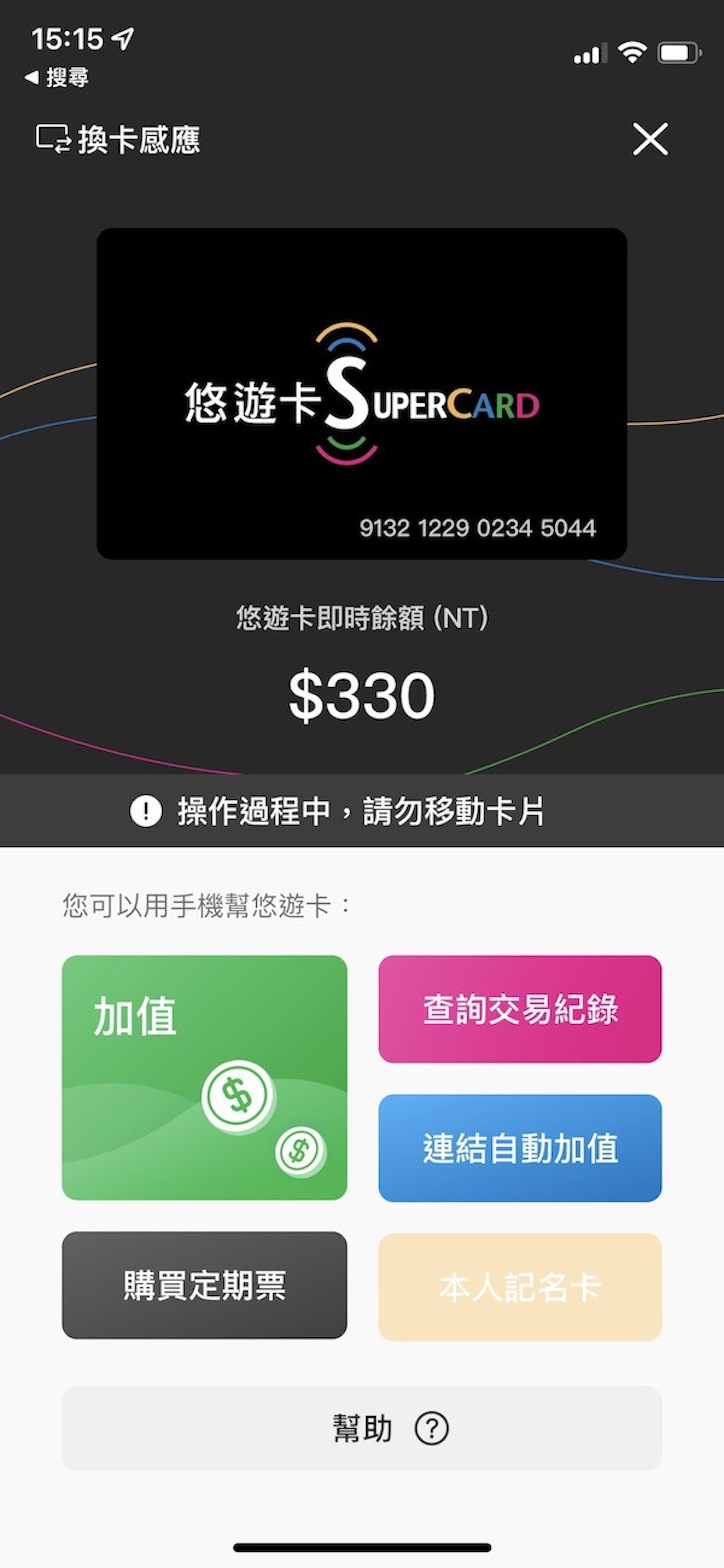The image size is (724, 1568).
Task: Open the 加值 top-up card
Action: [x=204, y=1077]
